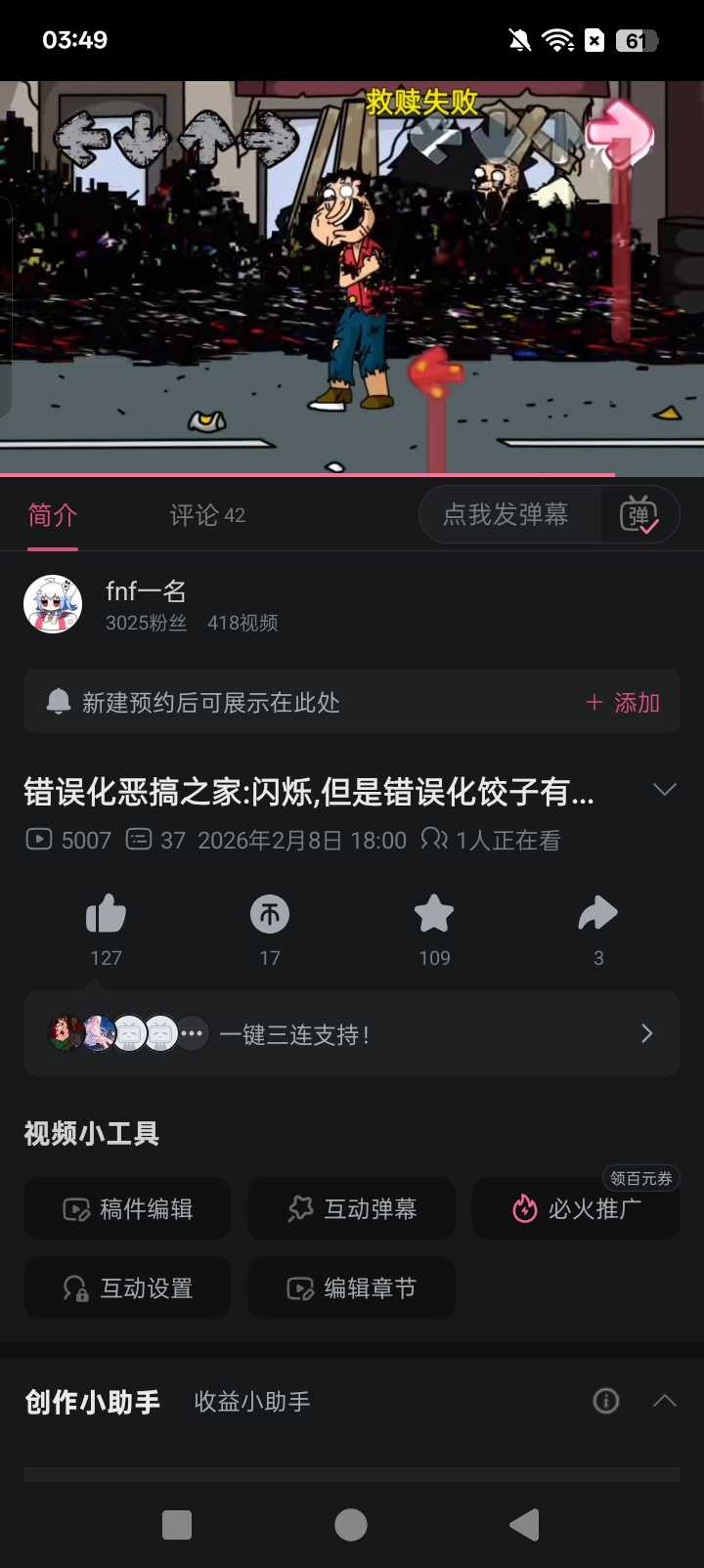Tap 添加 to add a reservation
Image resolution: width=704 pixels, height=1568 pixels.
click(x=623, y=703)
